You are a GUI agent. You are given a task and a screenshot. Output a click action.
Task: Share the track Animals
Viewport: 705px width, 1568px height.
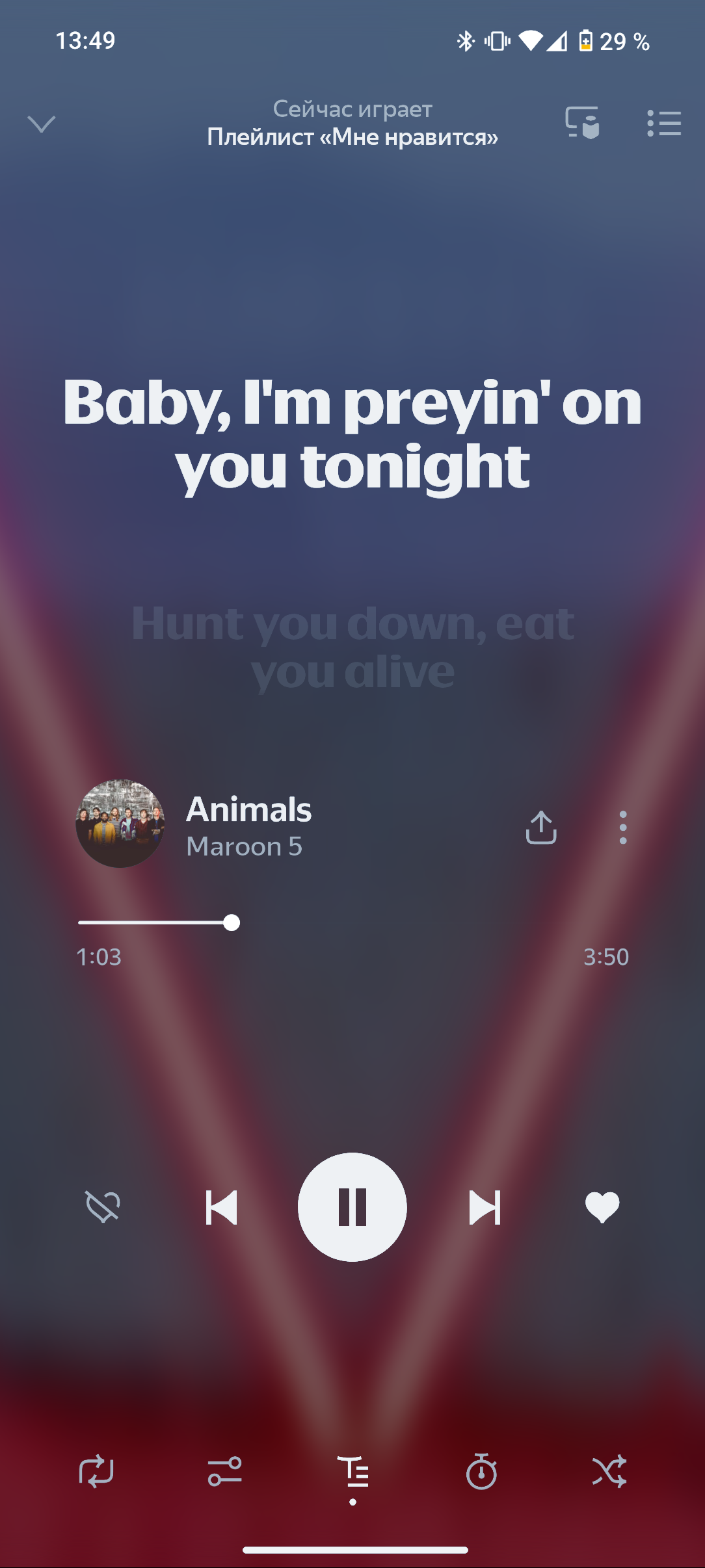[x=541, y=827]
